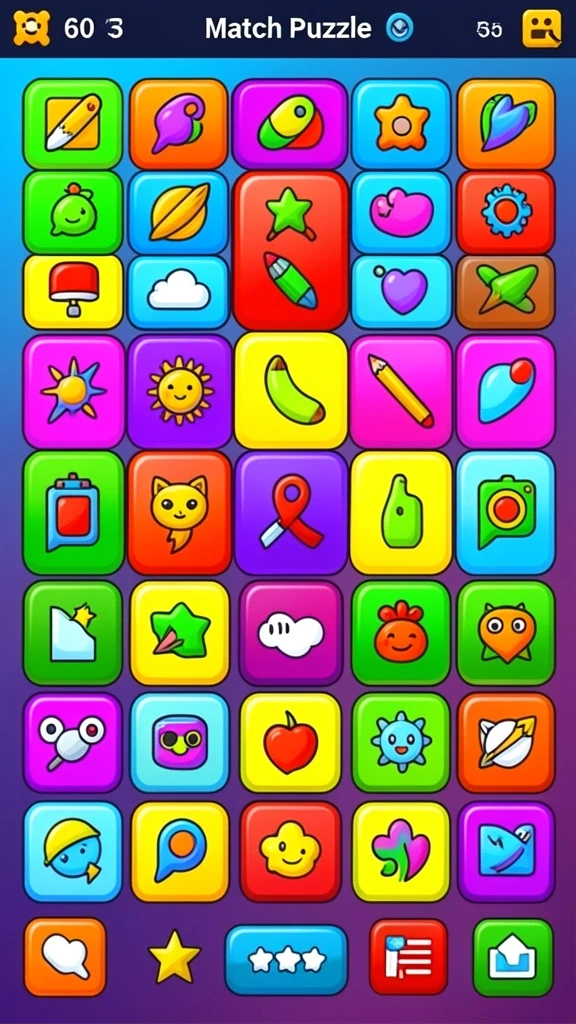This screenshot has height=1024, width=576.
Task: Tap the map pin tile on yellow
Action: (180, 852)
